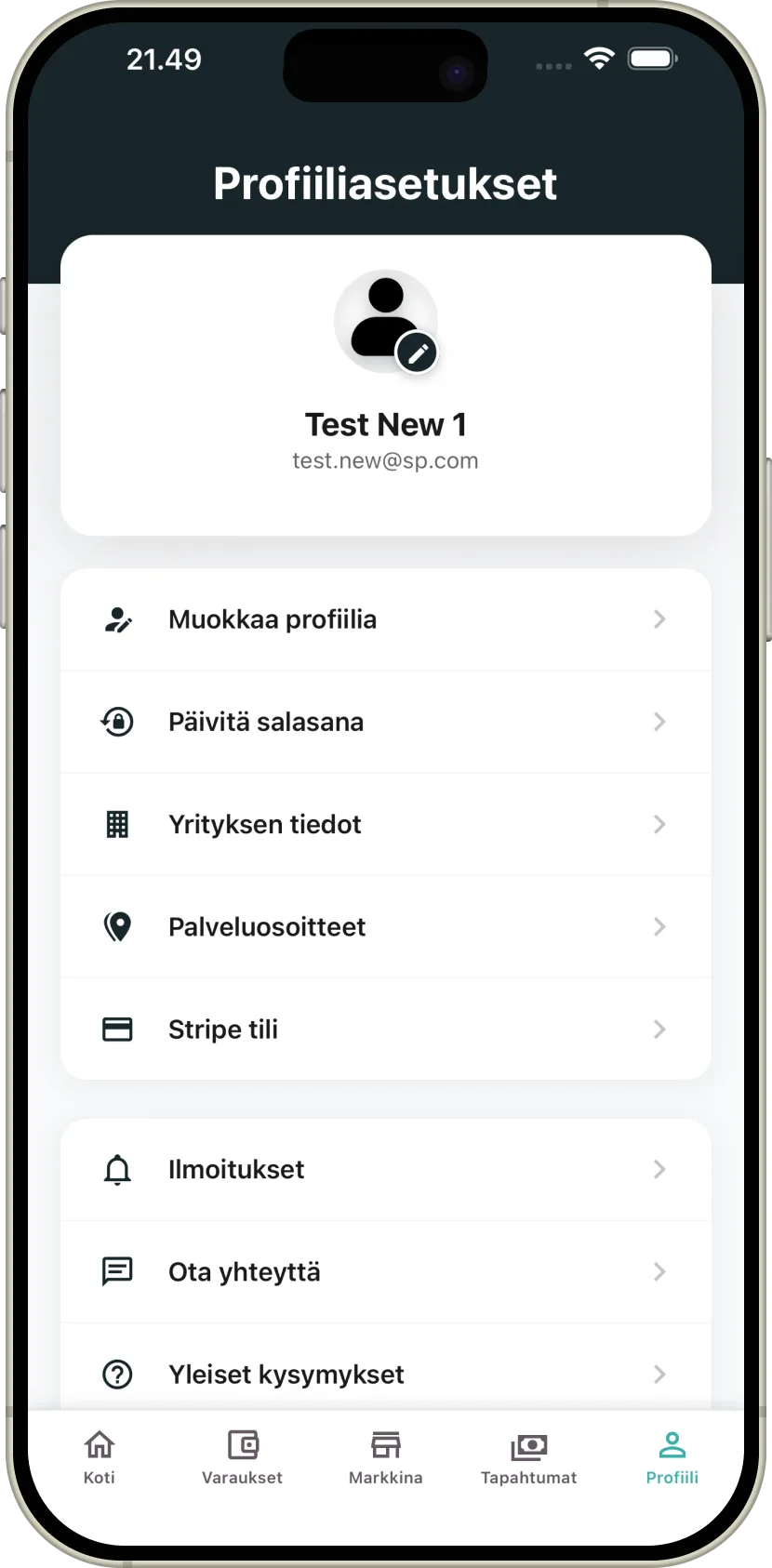Go to Yrityksen tiedot
This screenshot has height=1568, width=772.
pyautogui.click(x=385, y=824)
